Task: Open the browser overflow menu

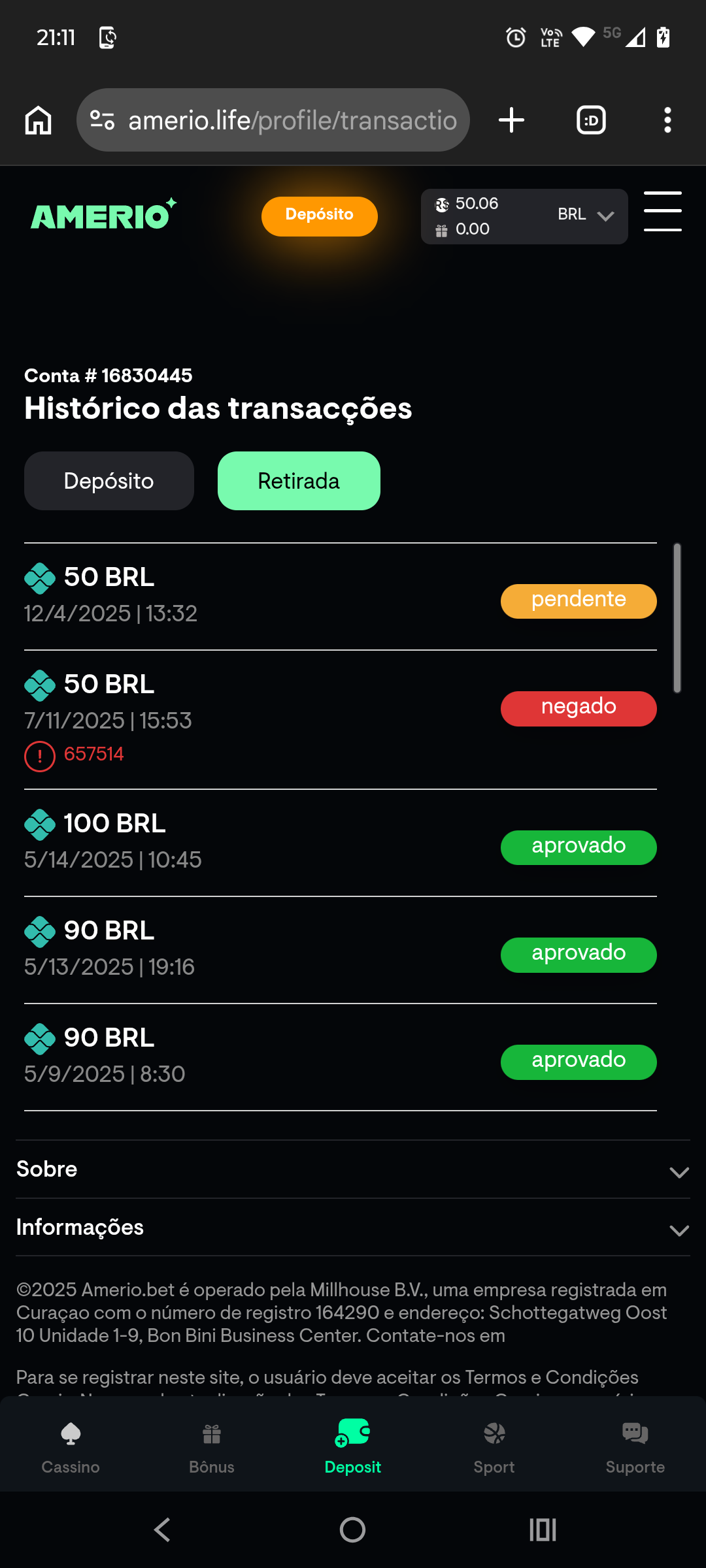Action: click(x=667, y=120)
